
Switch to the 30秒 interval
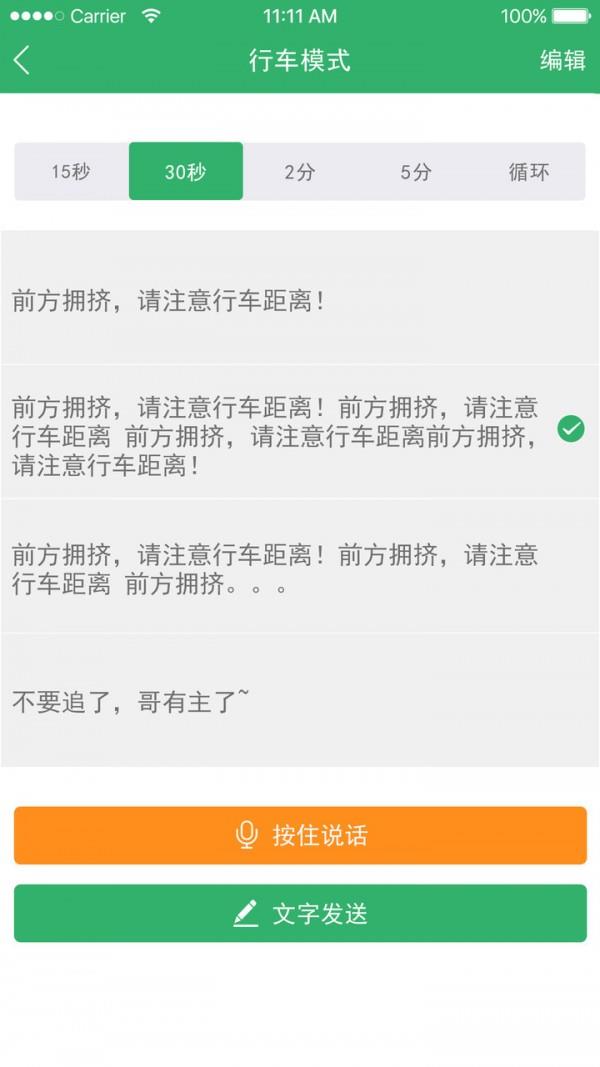click(x=186, y=172)
